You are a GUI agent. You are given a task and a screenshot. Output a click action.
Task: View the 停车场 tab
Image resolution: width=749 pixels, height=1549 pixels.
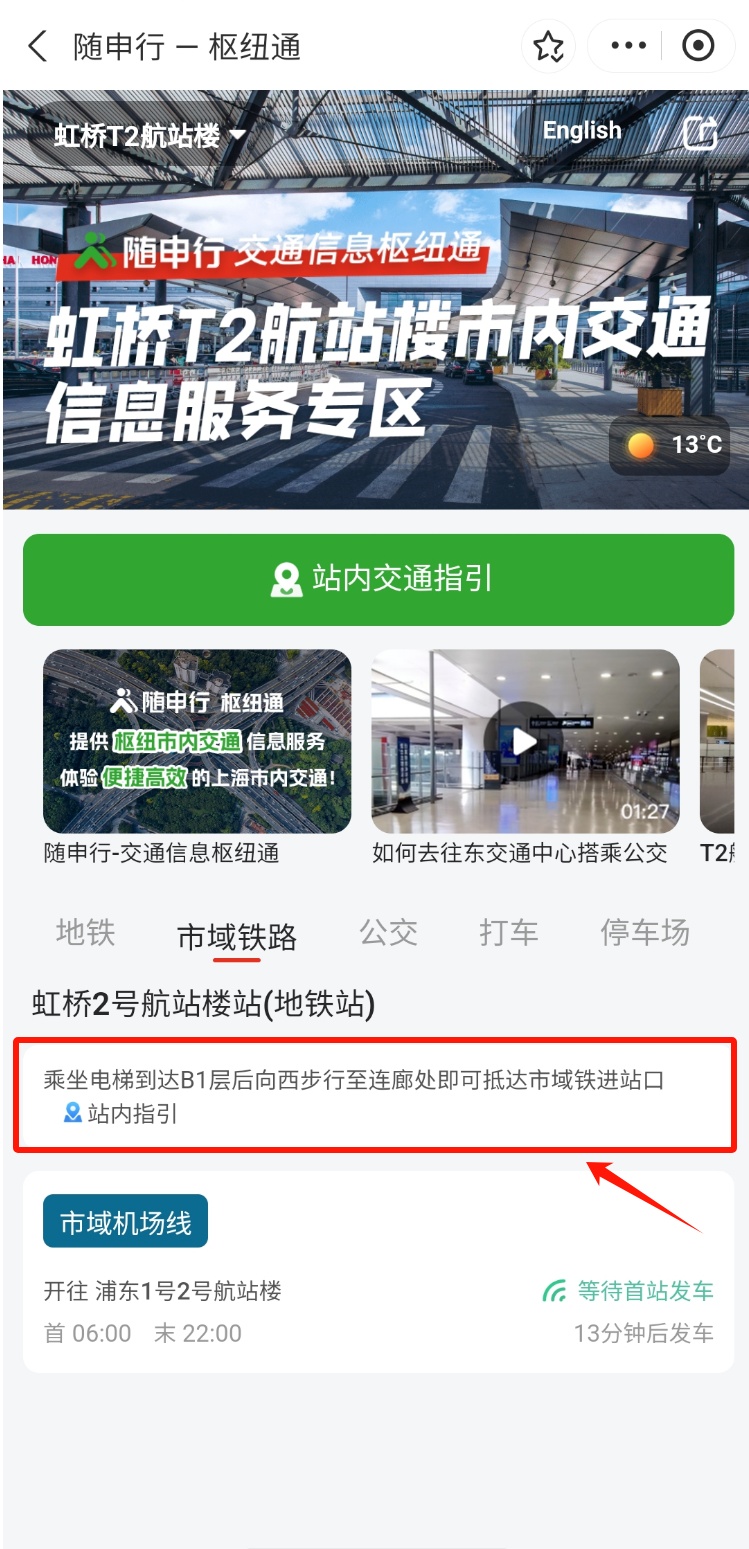point(645,933)
